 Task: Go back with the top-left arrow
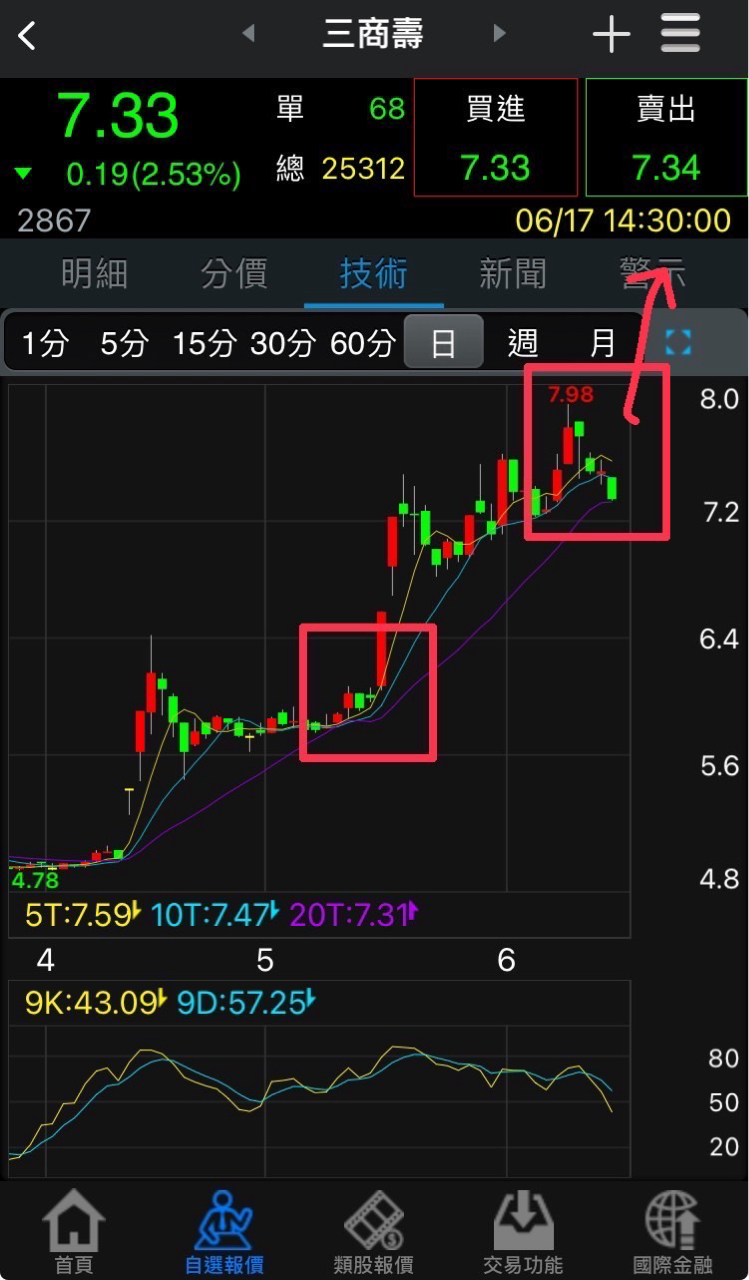[27, 37]
